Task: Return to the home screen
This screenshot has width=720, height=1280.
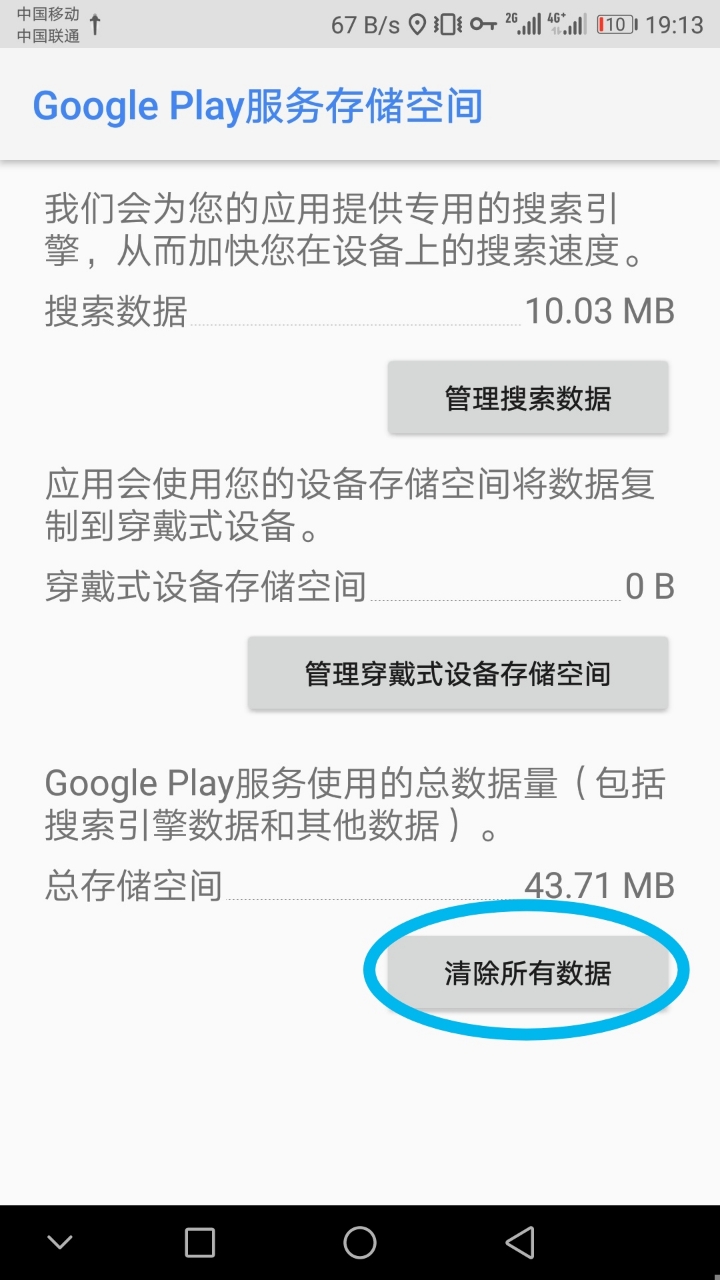Action: (360, 1242)
